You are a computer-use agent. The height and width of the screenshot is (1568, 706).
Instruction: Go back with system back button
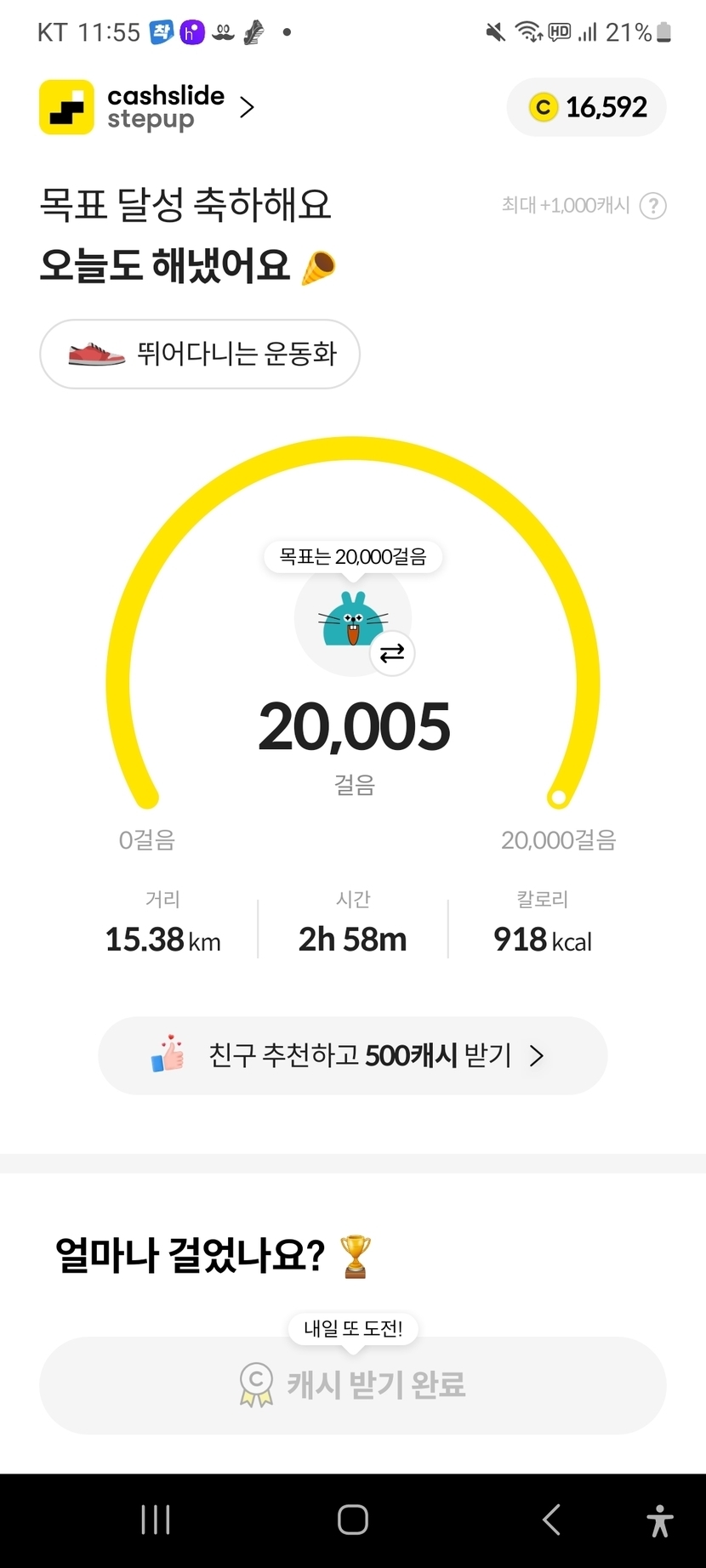551,1520
